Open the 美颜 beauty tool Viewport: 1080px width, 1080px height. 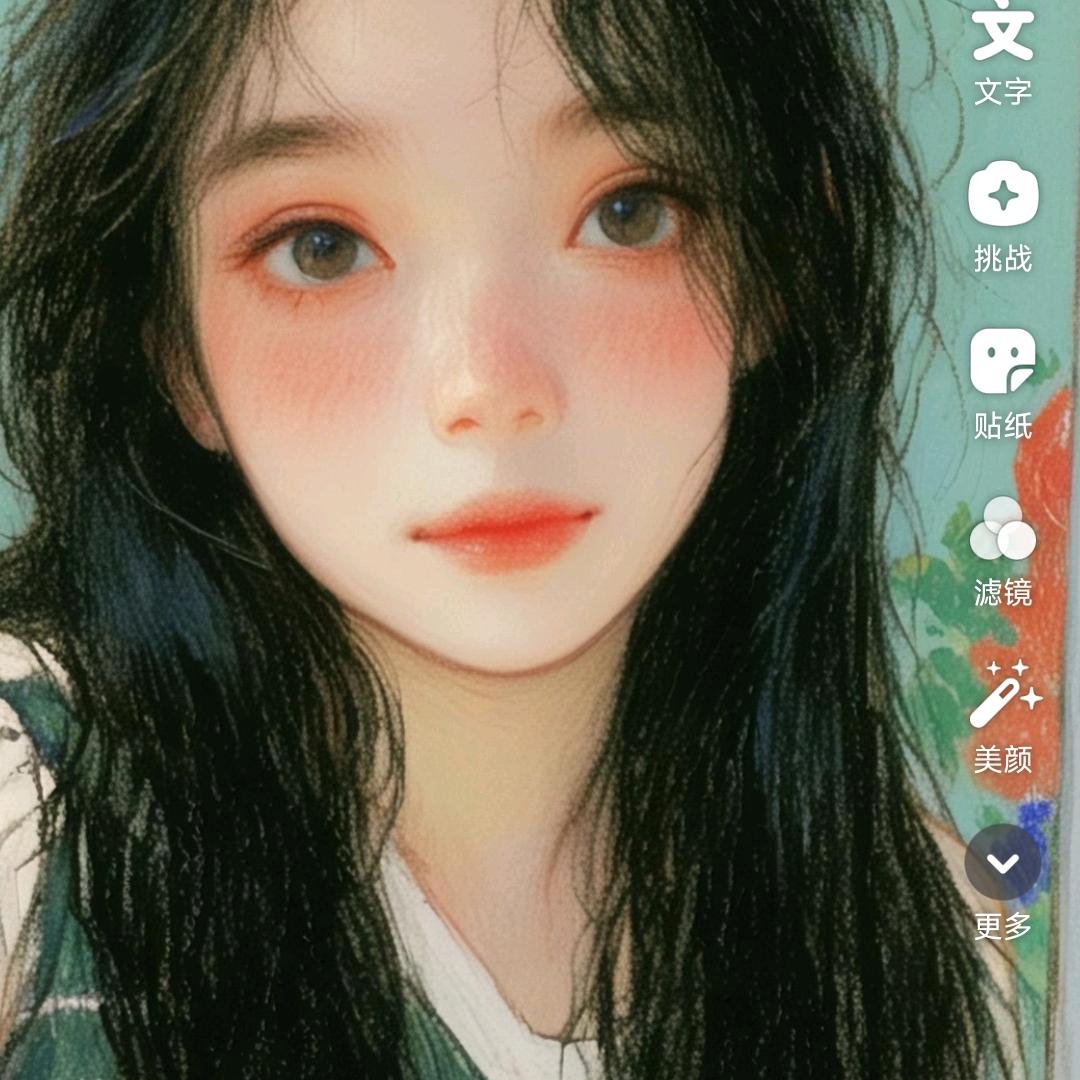click(x=1003, y=696)
